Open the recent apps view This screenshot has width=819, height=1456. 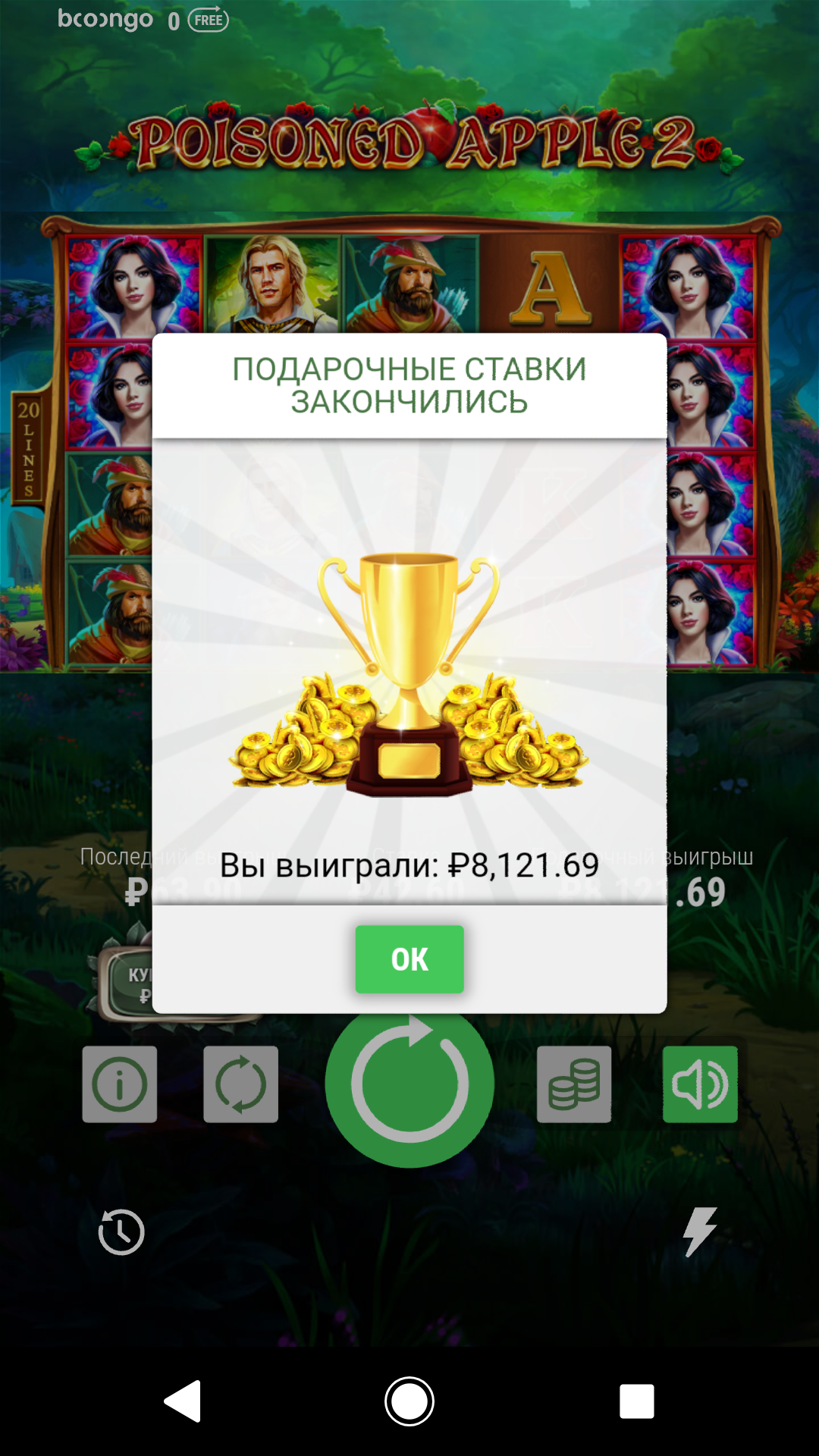coord(637,1401)
